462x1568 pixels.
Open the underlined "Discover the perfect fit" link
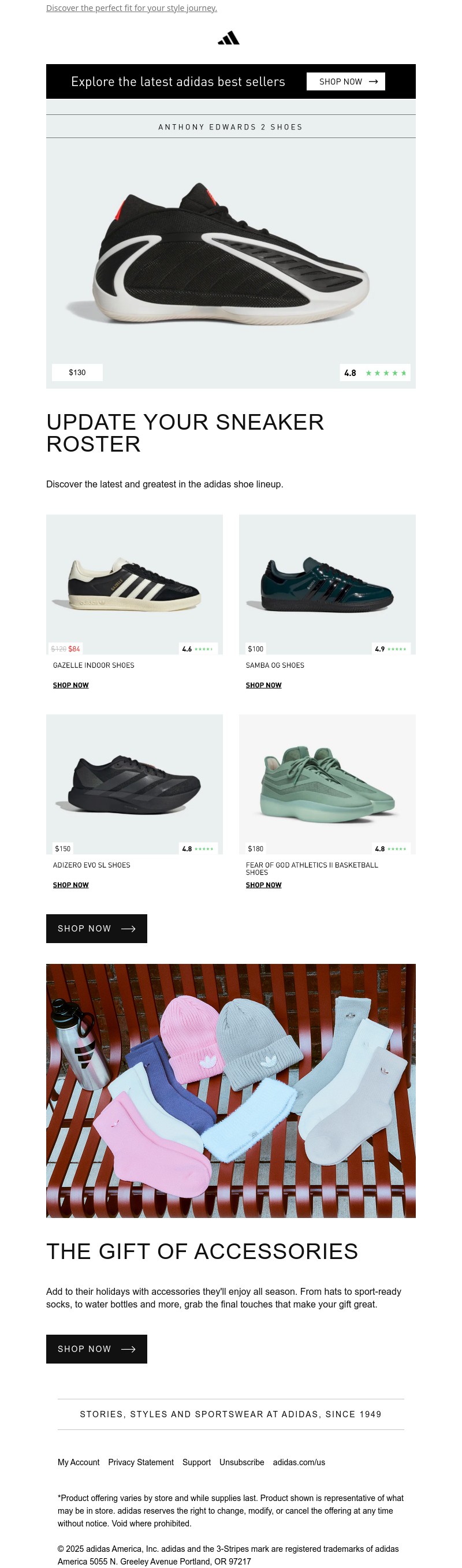click(x=132, y=8)
